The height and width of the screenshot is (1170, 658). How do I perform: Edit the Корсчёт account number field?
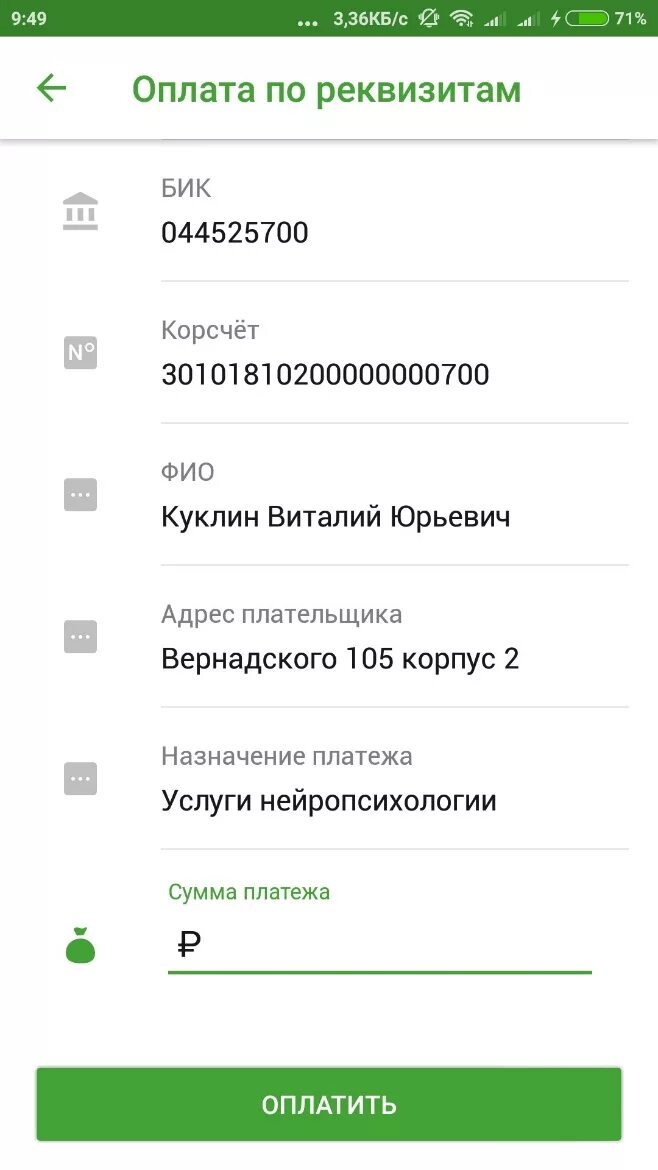[x=395, y=353]
